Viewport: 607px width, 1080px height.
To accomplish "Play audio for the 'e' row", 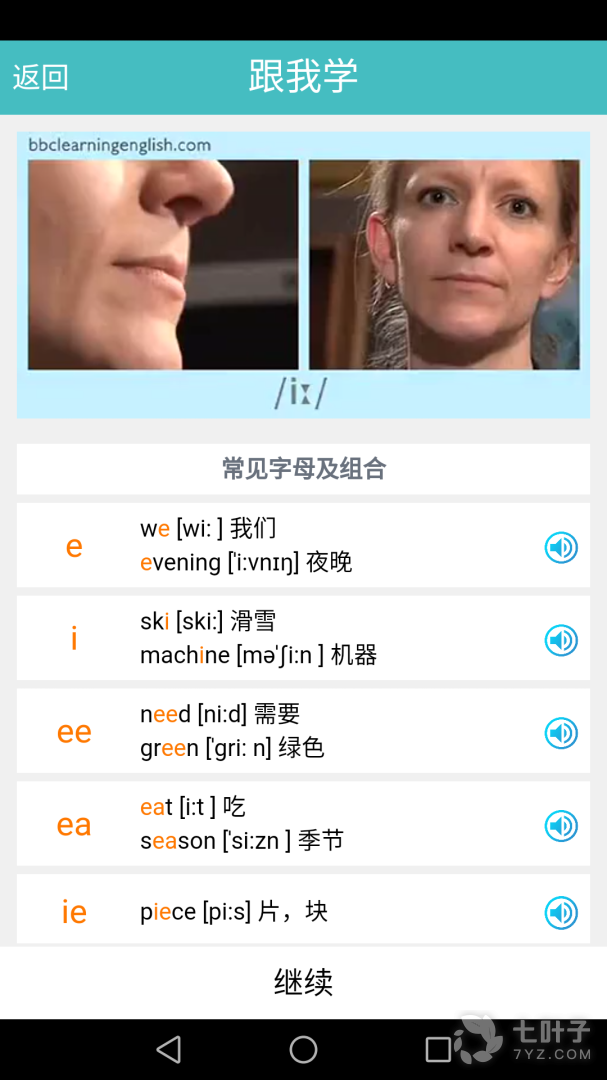I will tap(561, 547).
